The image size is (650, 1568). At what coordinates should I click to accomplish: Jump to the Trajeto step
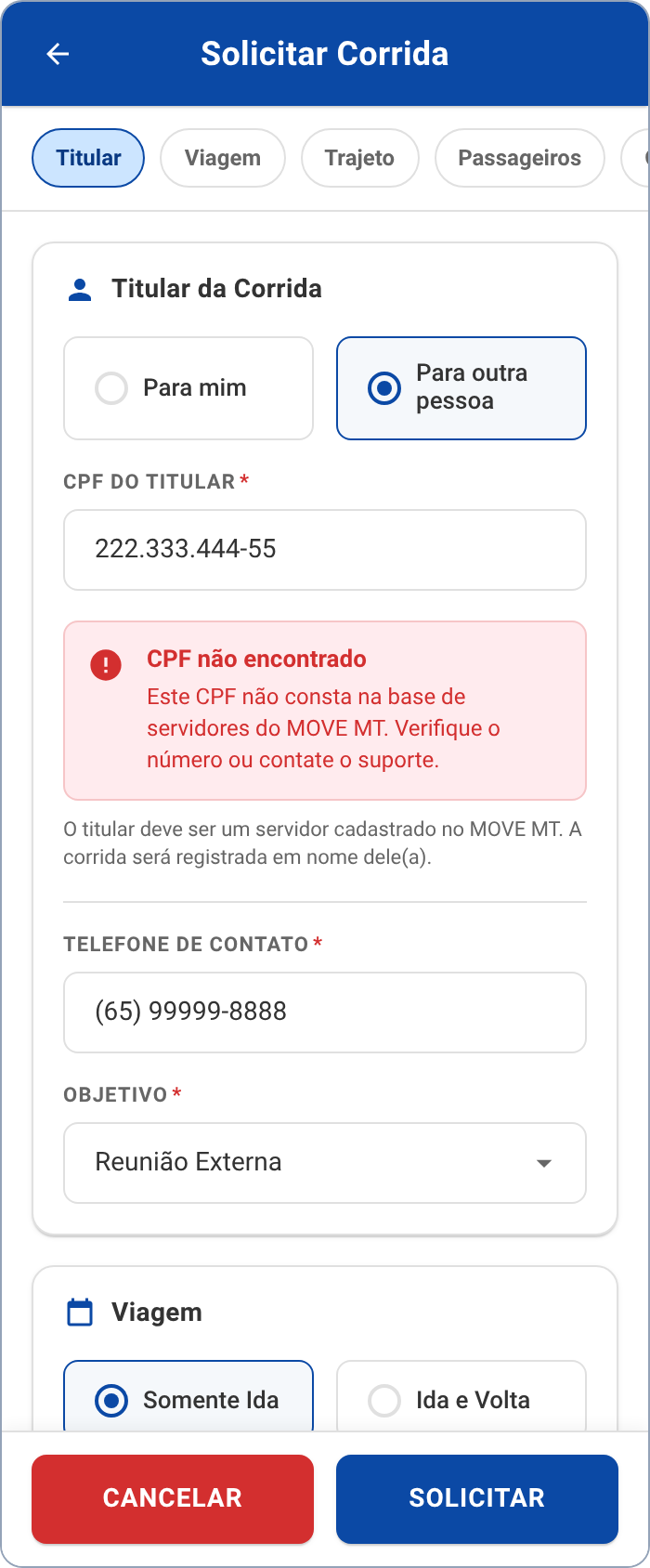(359, 158)
